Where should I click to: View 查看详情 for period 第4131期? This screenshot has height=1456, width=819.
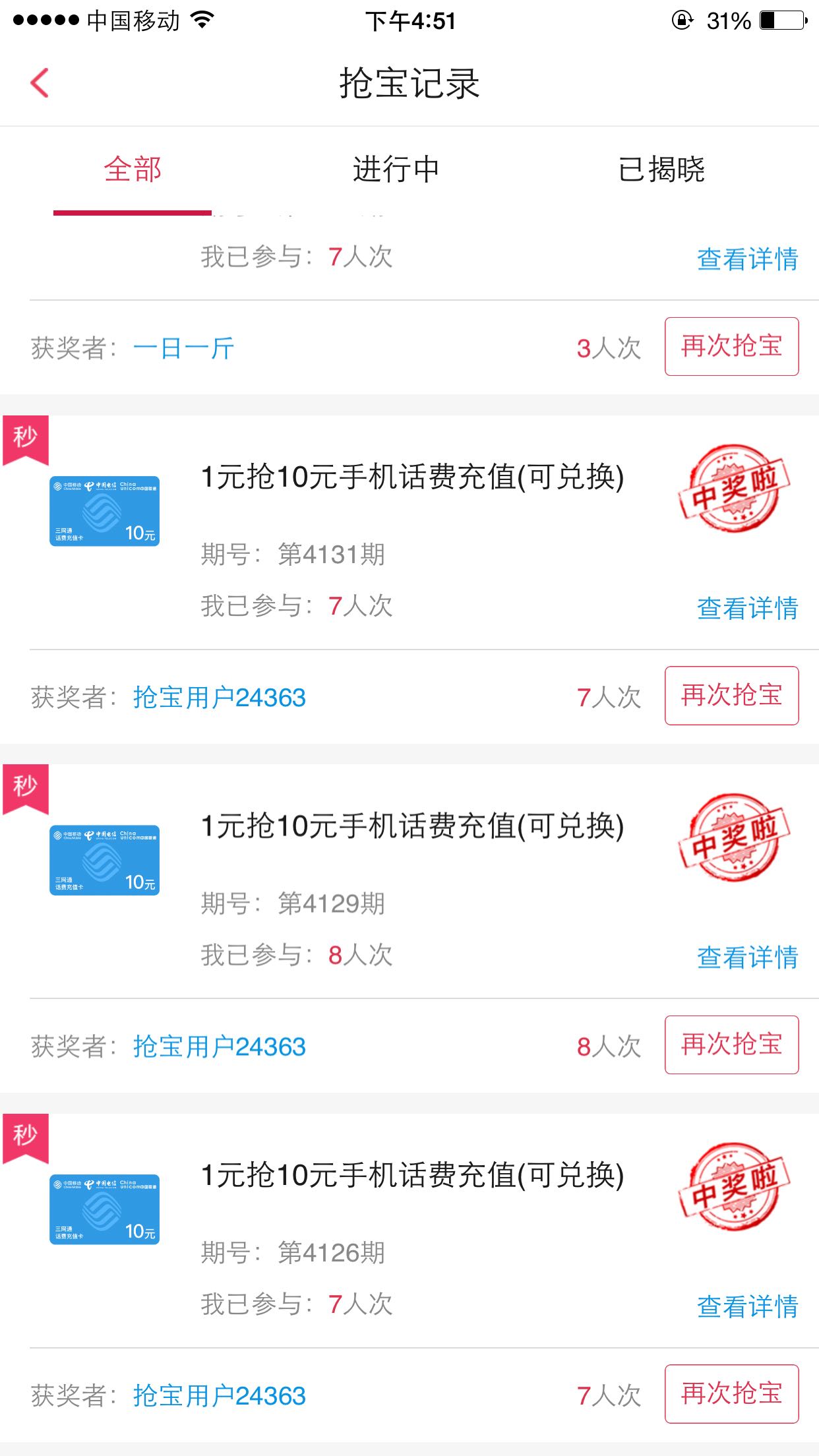(x=747, y=607)
